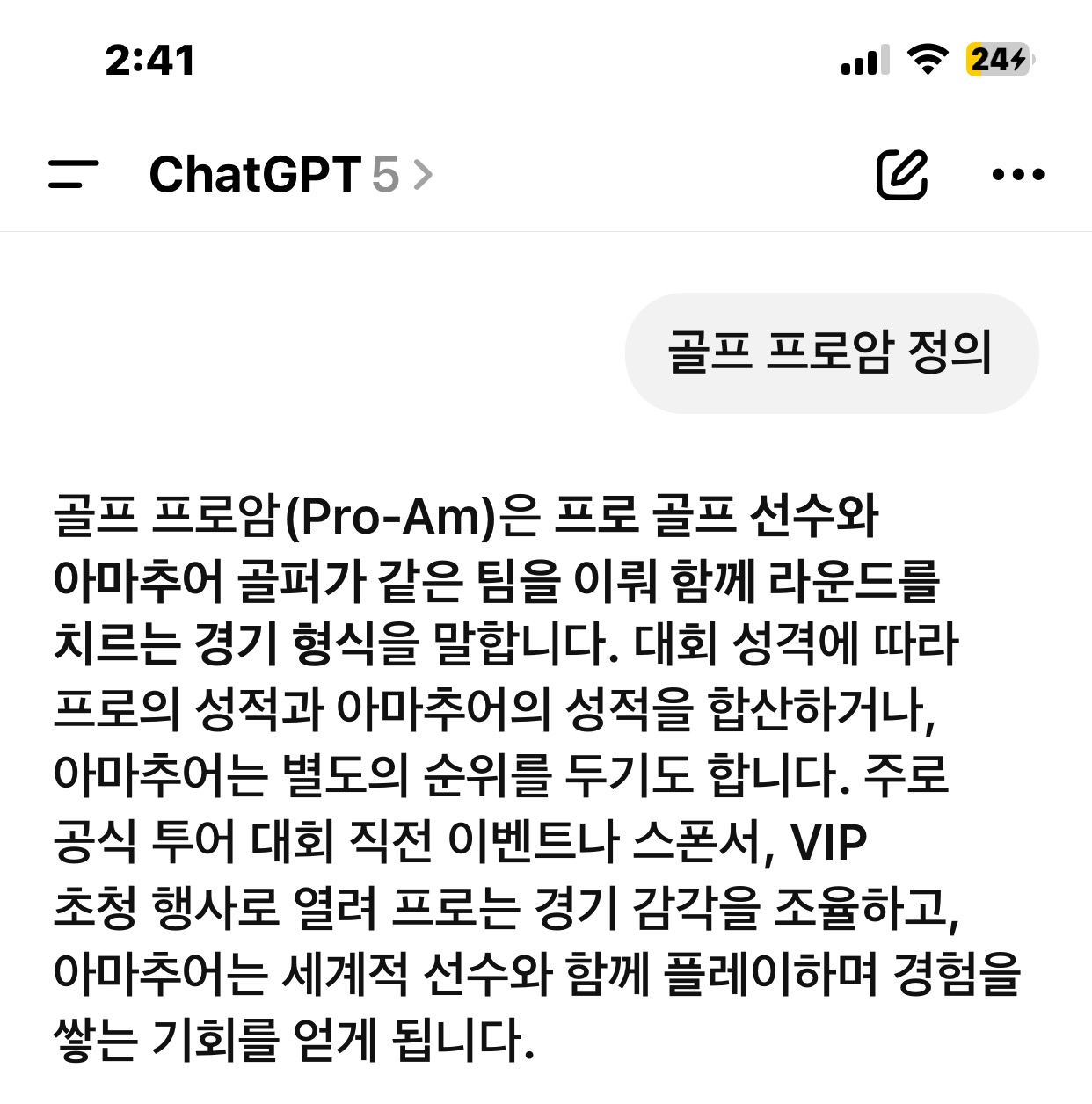Open the three-dot overflow menu
1092x1104 pixels.
(1017, 174)
